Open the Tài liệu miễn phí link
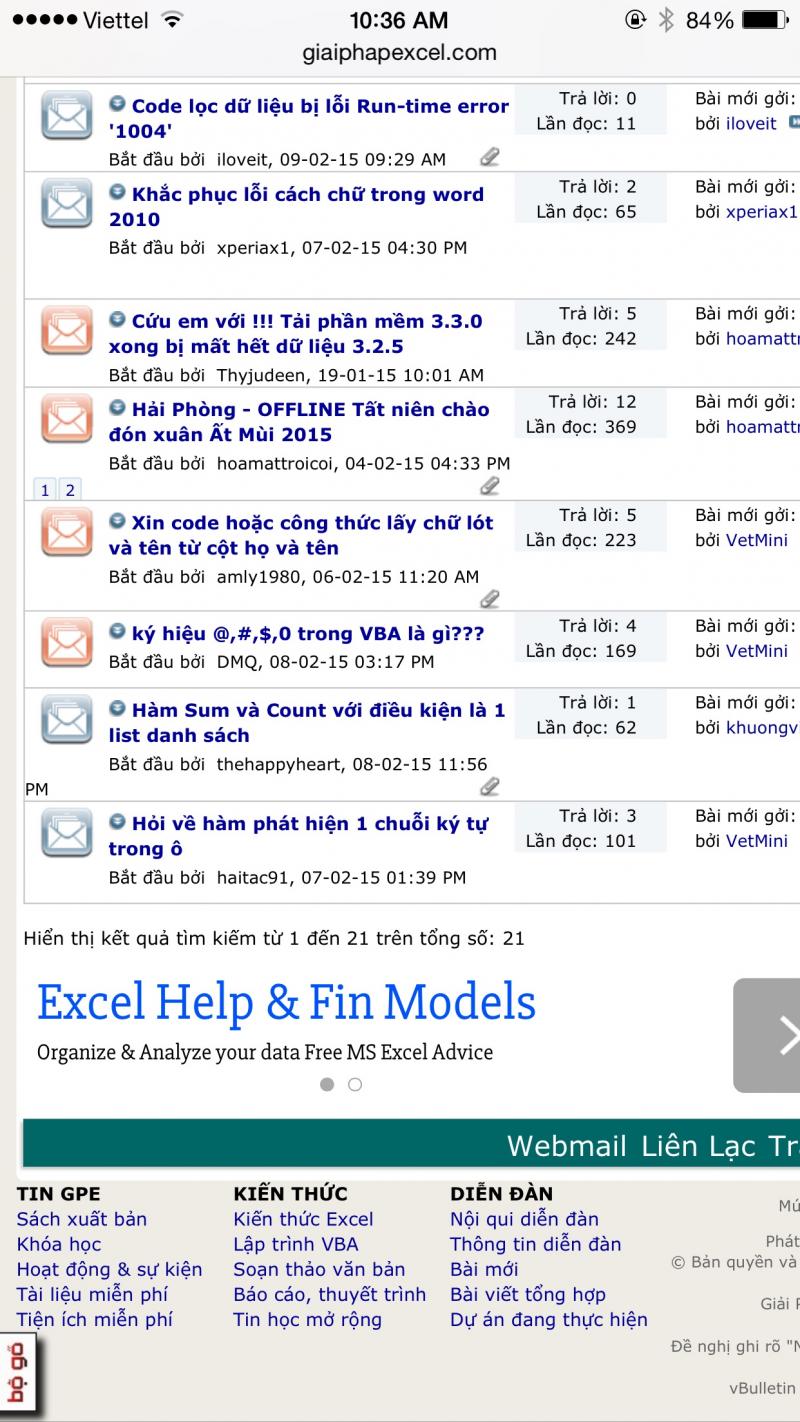The image size is (800, 1422). coord(92,1294)
